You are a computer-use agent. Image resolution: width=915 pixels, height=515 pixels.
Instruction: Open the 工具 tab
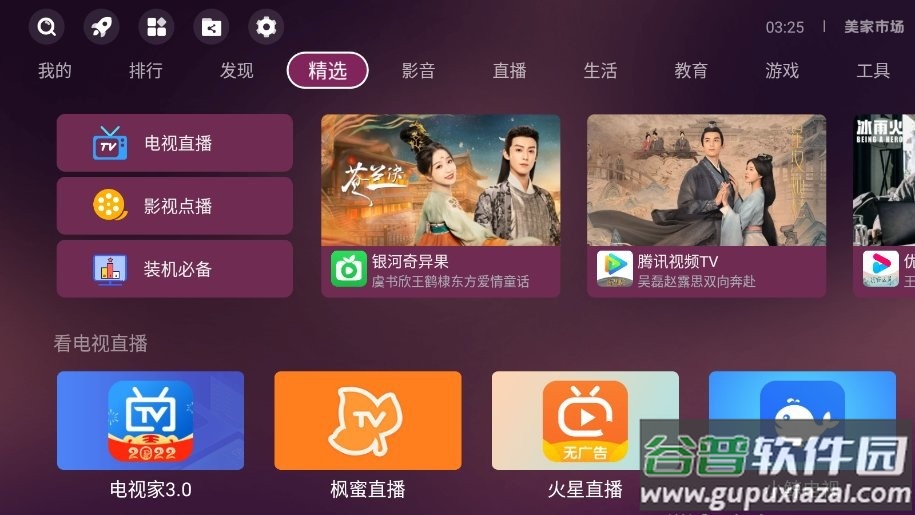(873, 71)
